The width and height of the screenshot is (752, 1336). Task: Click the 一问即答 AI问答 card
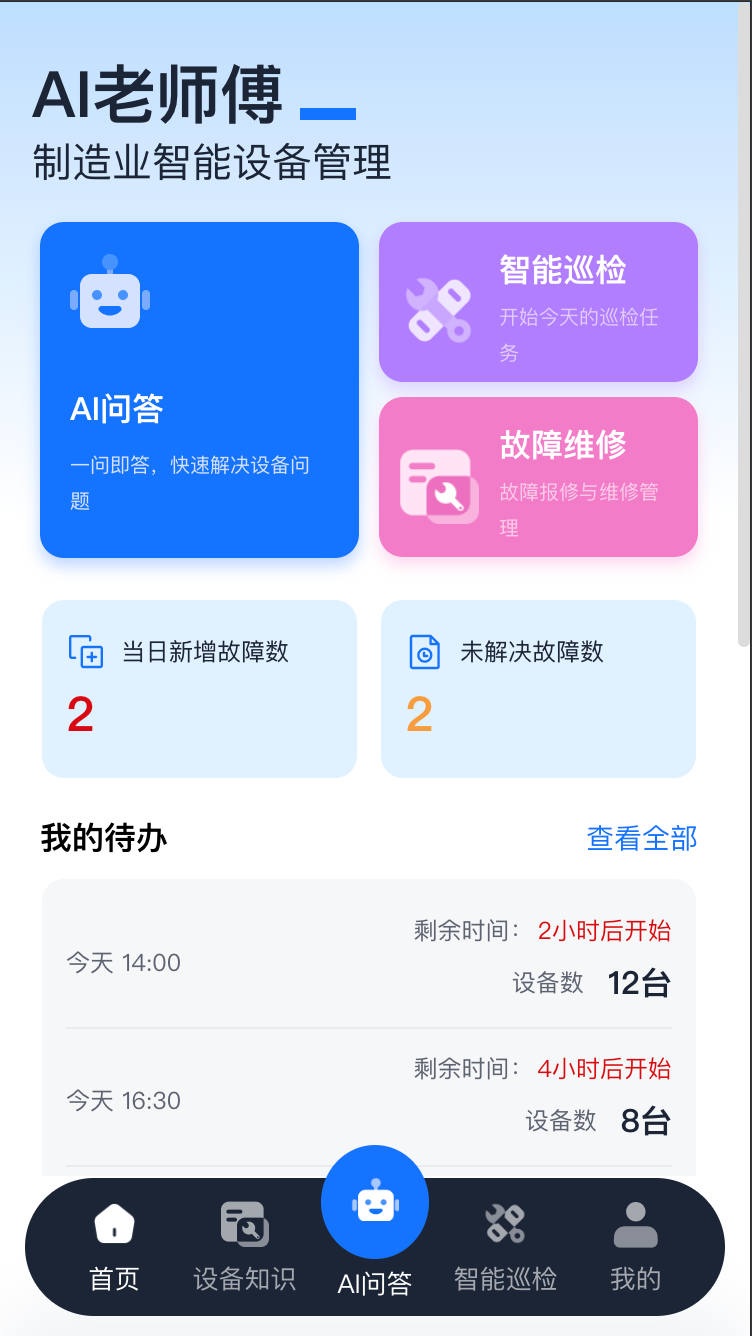point(199,389)
